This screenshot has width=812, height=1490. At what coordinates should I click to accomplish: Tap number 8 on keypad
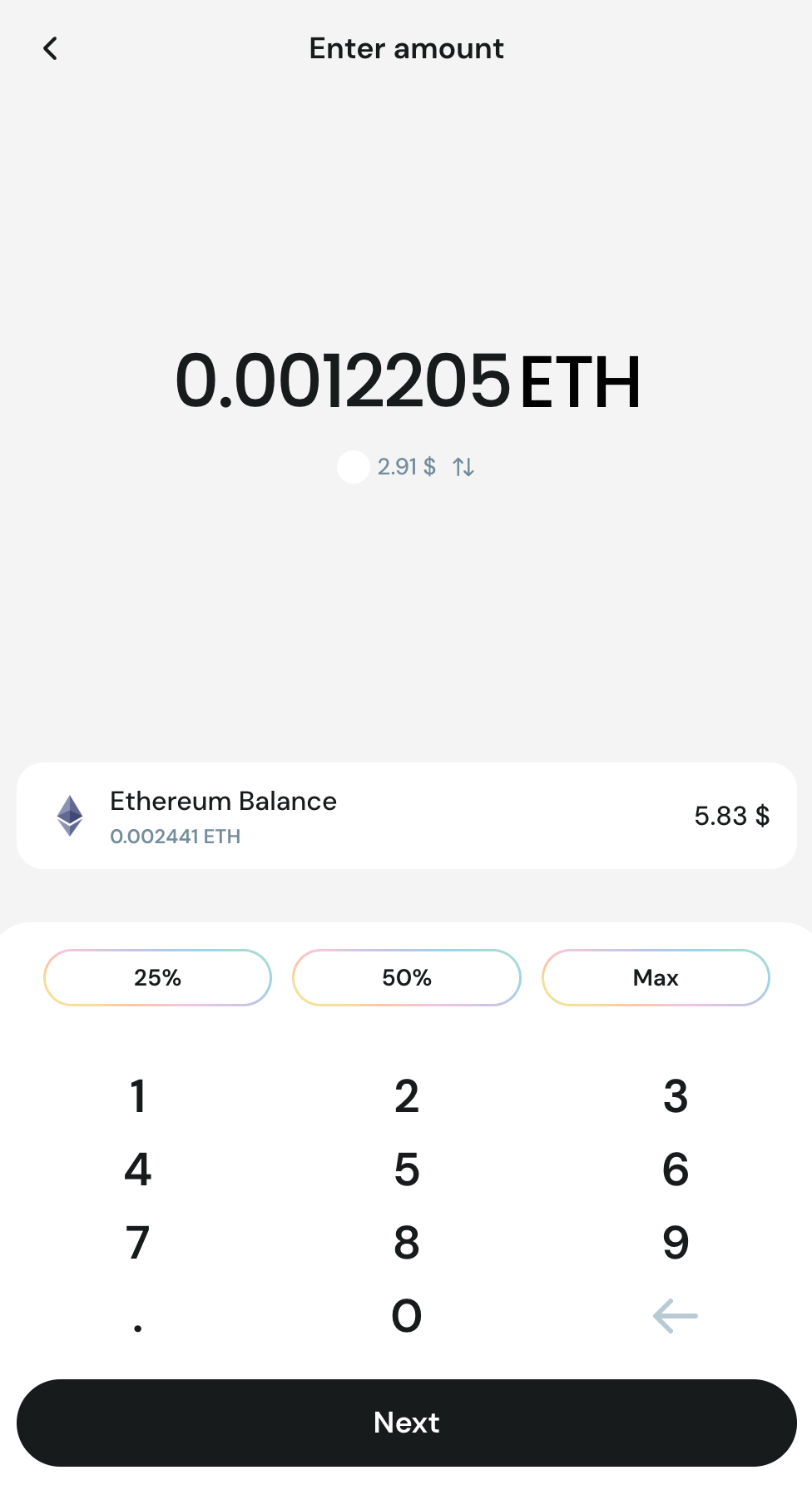(x=406, y=1242)
